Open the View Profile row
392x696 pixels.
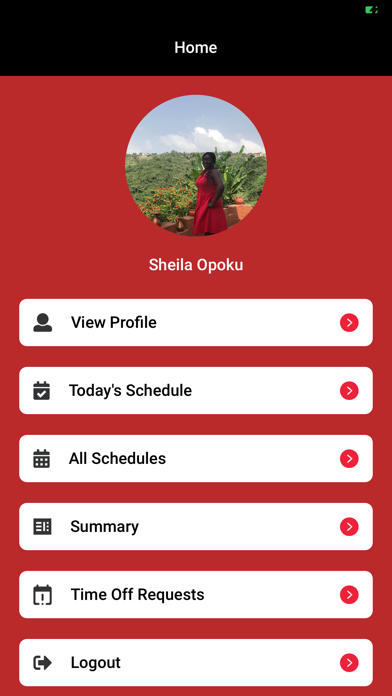(x=196, y=322)
